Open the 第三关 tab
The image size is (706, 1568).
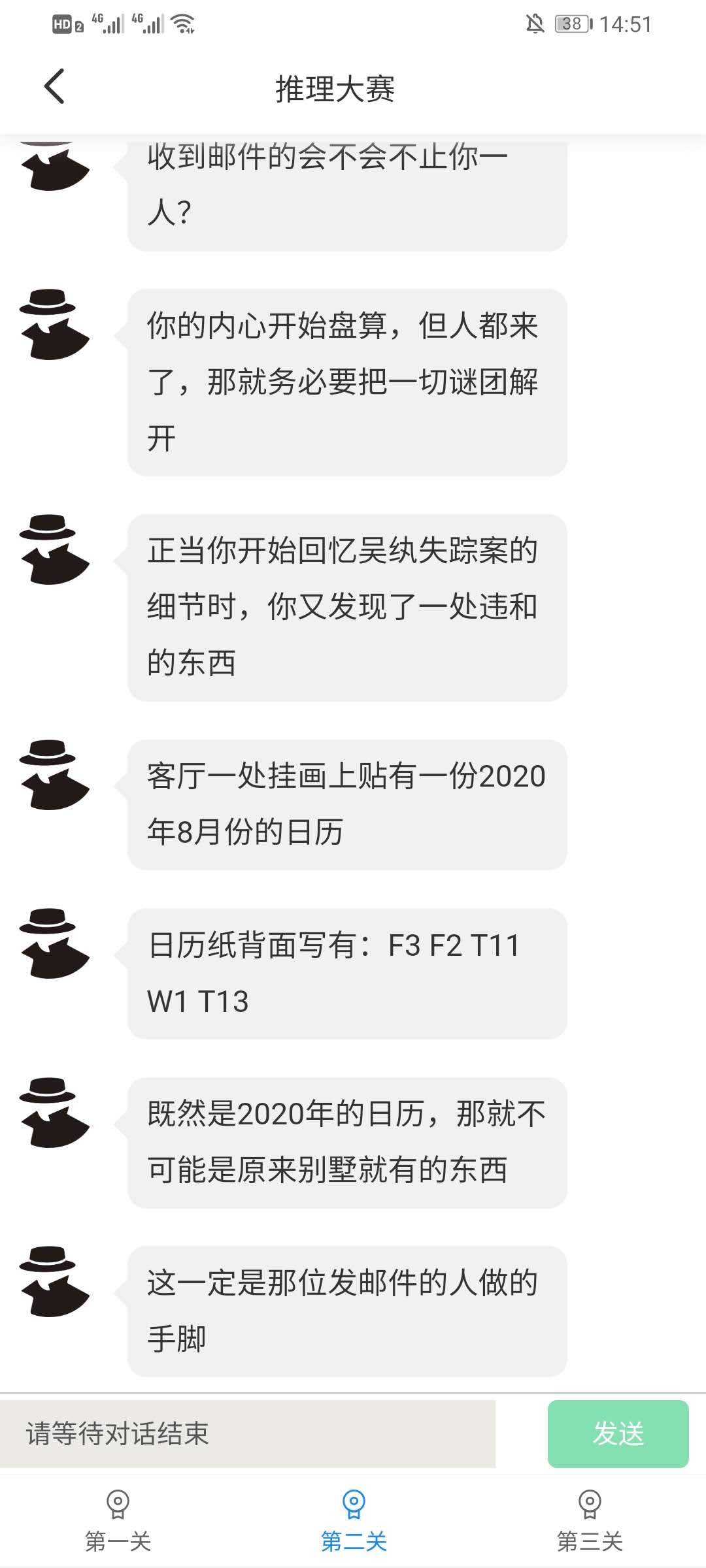coord(589,1521)
